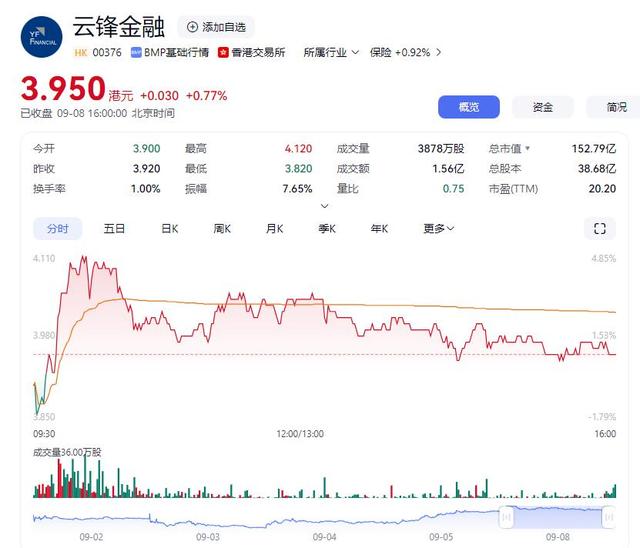The height and width of the screenshot is (548, 640).
Task: Select the 日K chart view
Action: tap(169, 229)
